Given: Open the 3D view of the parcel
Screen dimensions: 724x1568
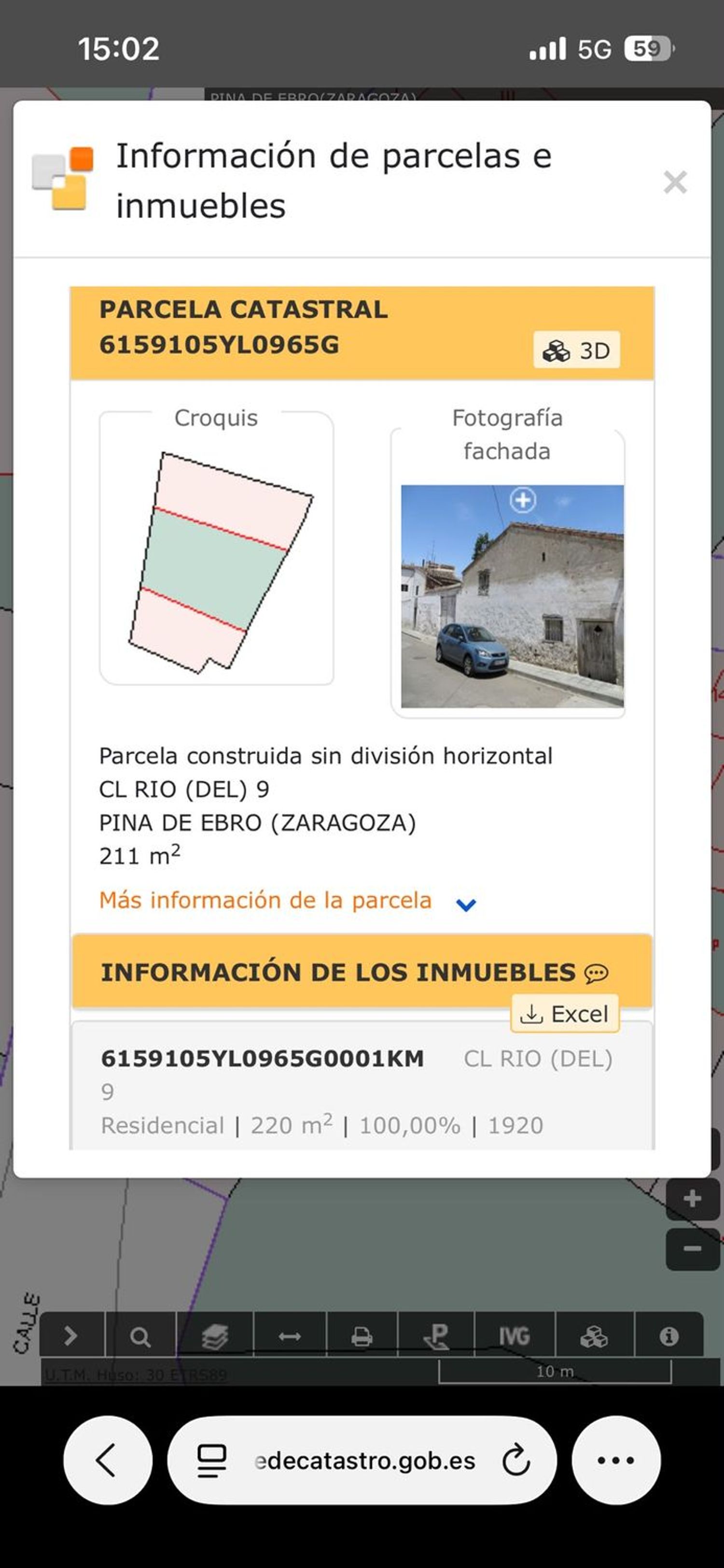Looking at the screenshot, I should click(576, 350).
